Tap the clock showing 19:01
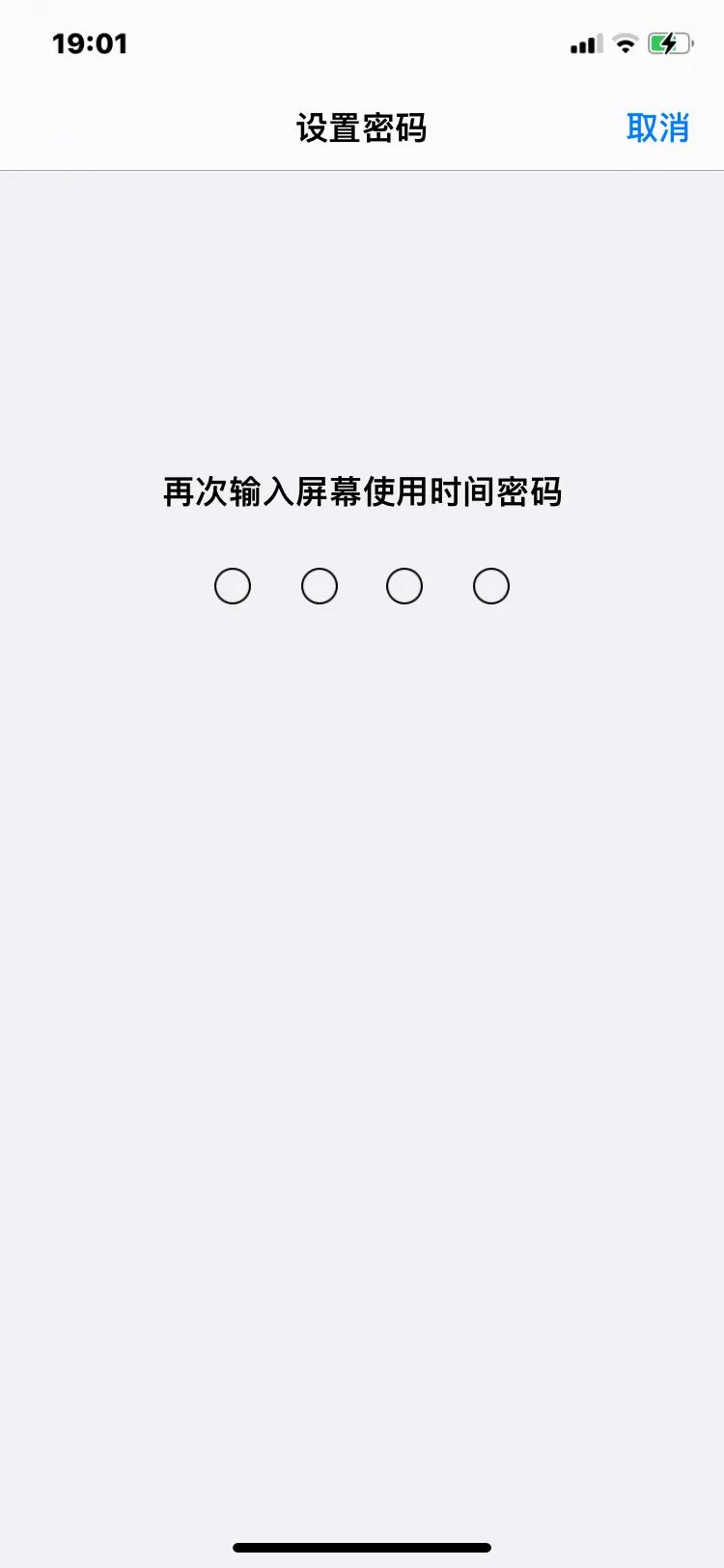The width and height of the screenshot is (724, 1568). tap(90, 43)
